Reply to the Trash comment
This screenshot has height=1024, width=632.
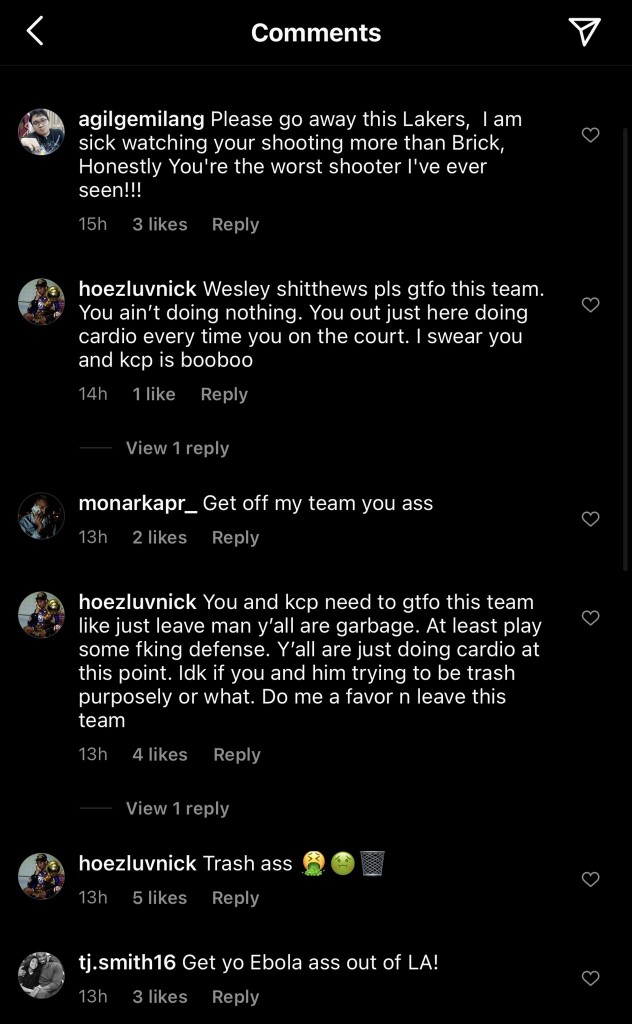pyautogui.click(x=235, y=898)
